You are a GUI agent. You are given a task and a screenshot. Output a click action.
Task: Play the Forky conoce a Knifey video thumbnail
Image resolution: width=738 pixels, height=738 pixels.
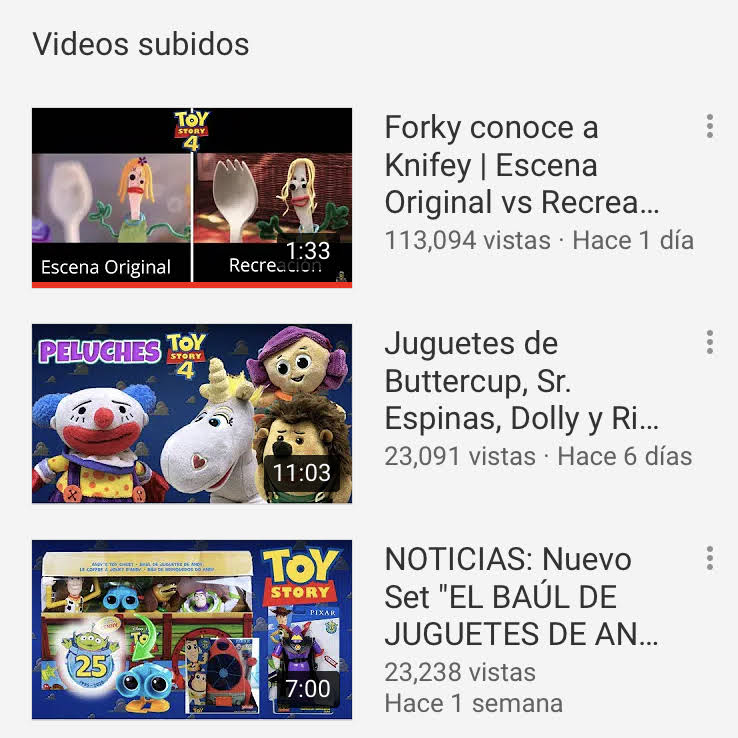tap(192, 197)
